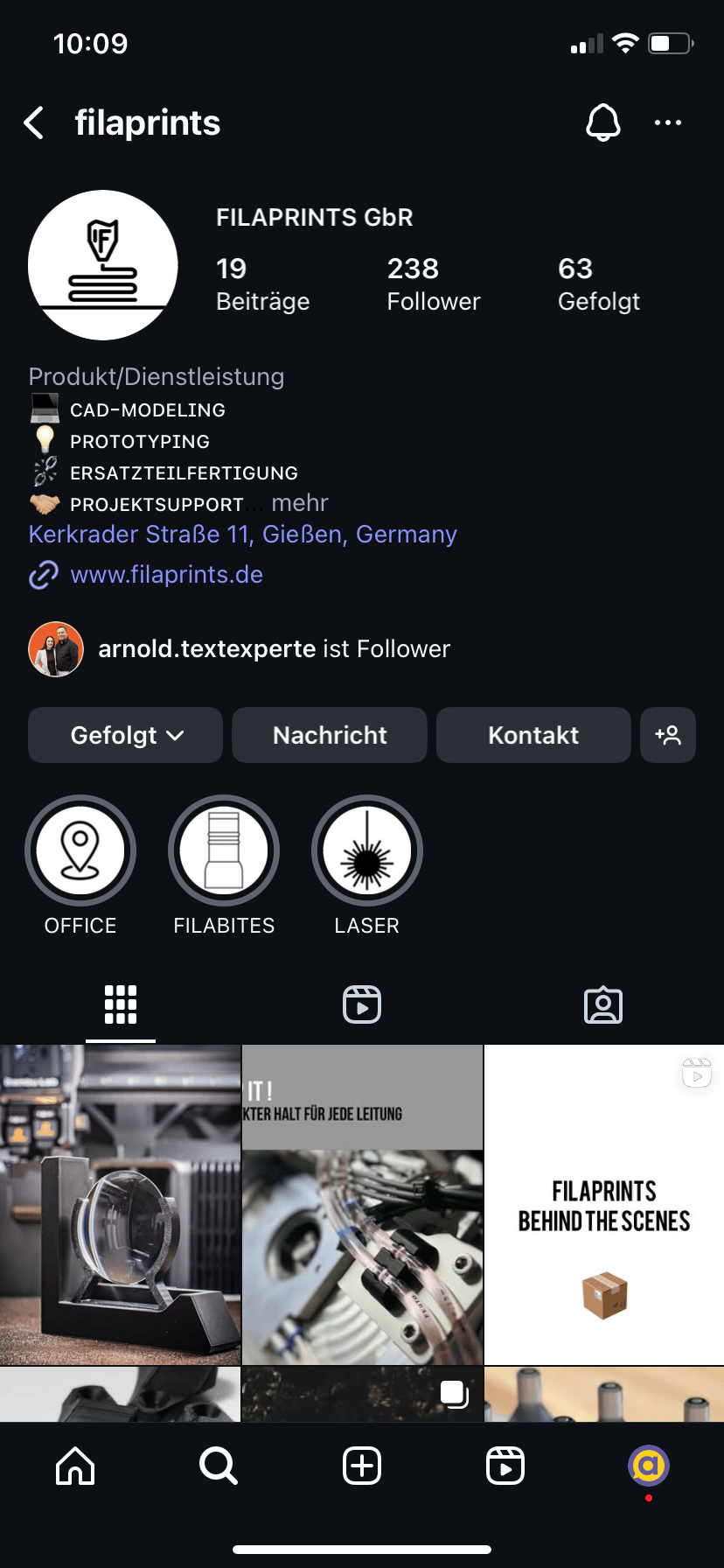Open the filaprints profile picture
724x1568 pixels.
(x=103, y=265)
